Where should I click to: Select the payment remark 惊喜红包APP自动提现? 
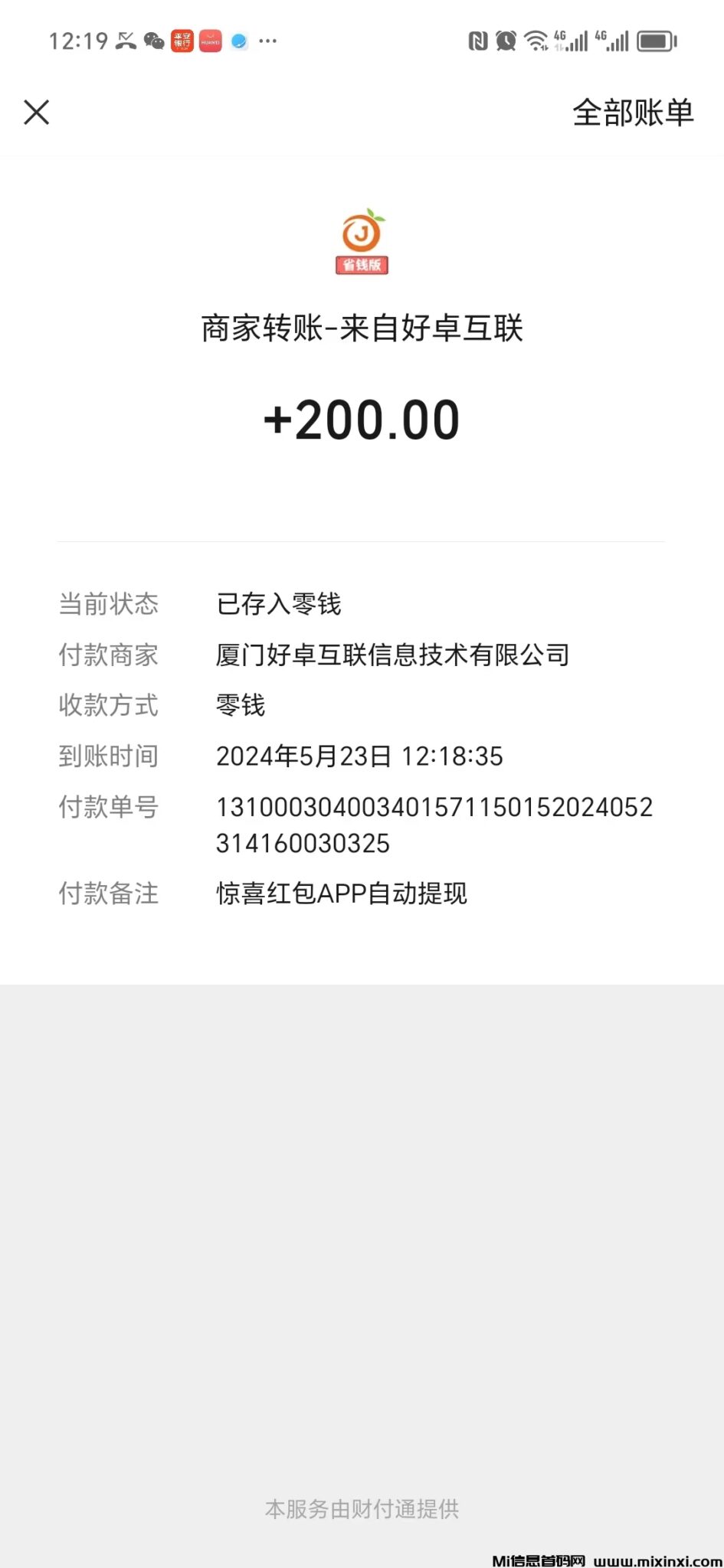point(342,893)
